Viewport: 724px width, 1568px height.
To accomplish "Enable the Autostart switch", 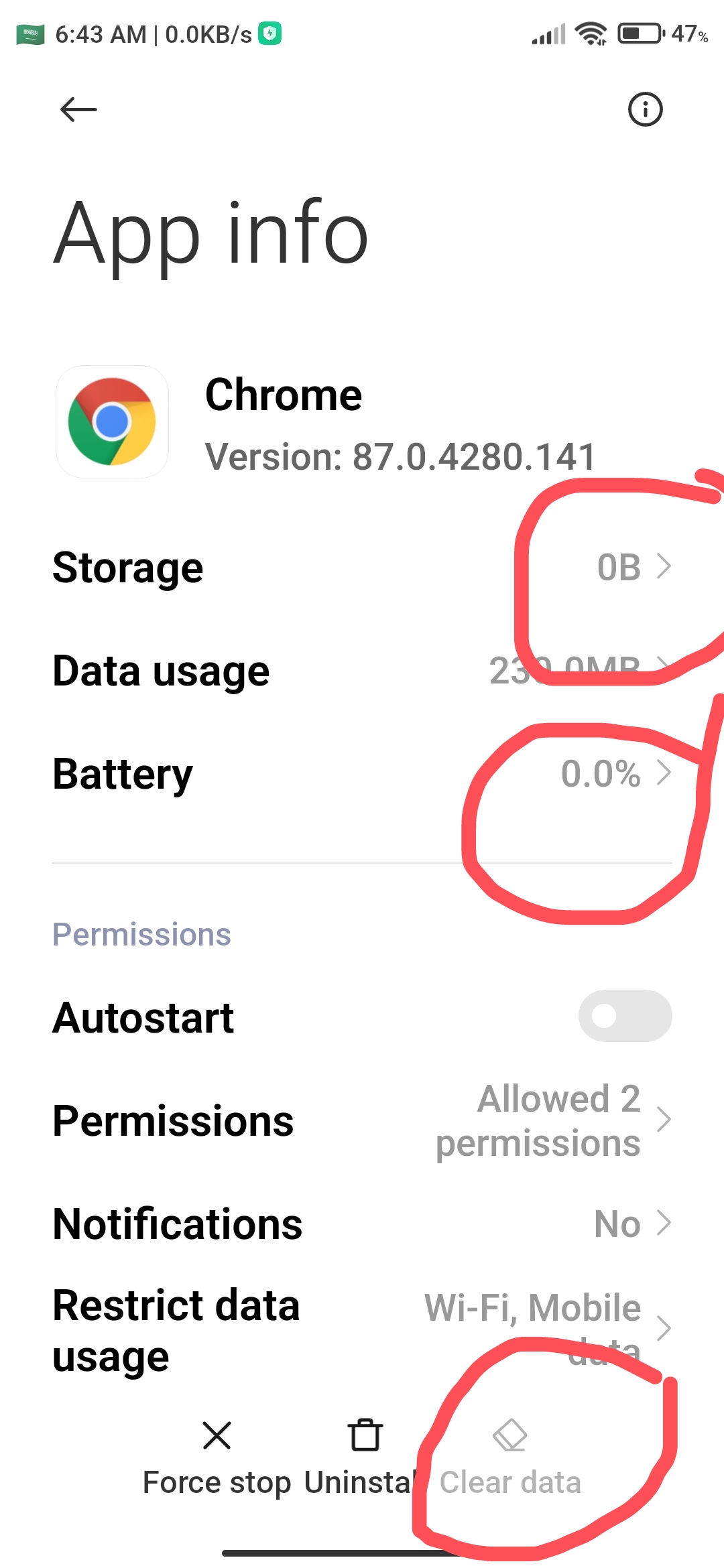I will (625, 1016).
